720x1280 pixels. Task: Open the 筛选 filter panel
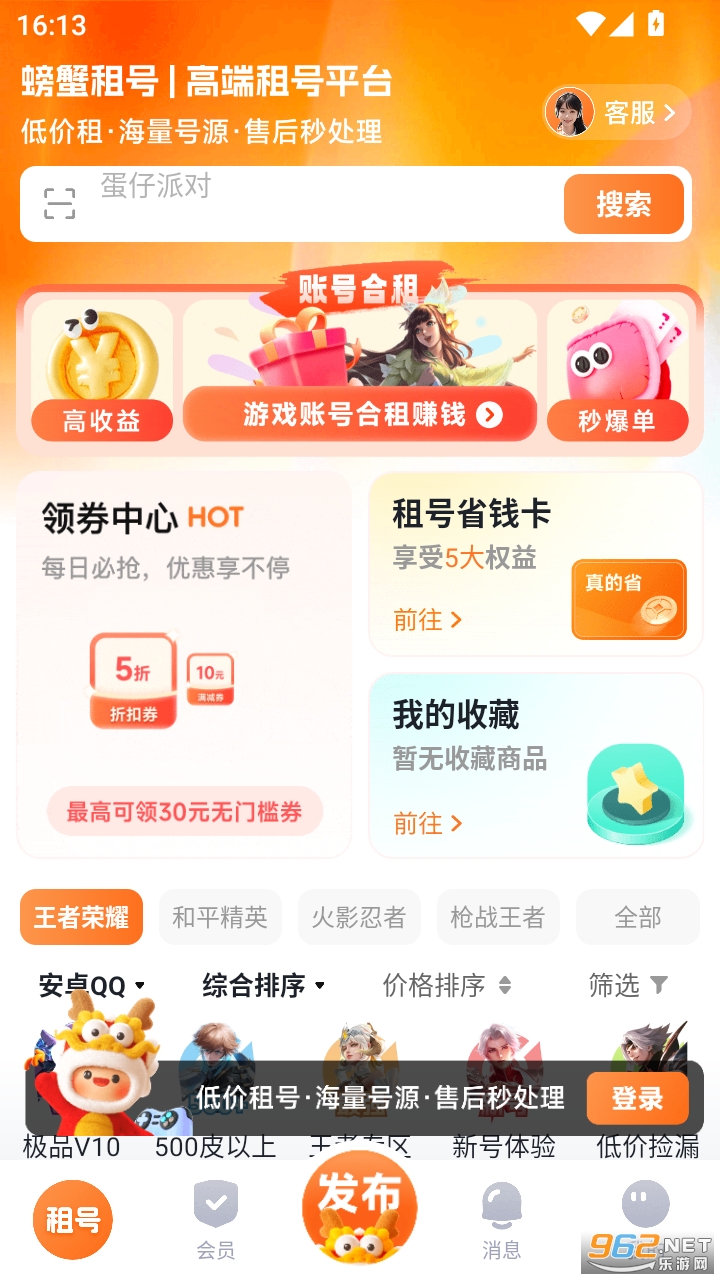[x=630, y=986]
